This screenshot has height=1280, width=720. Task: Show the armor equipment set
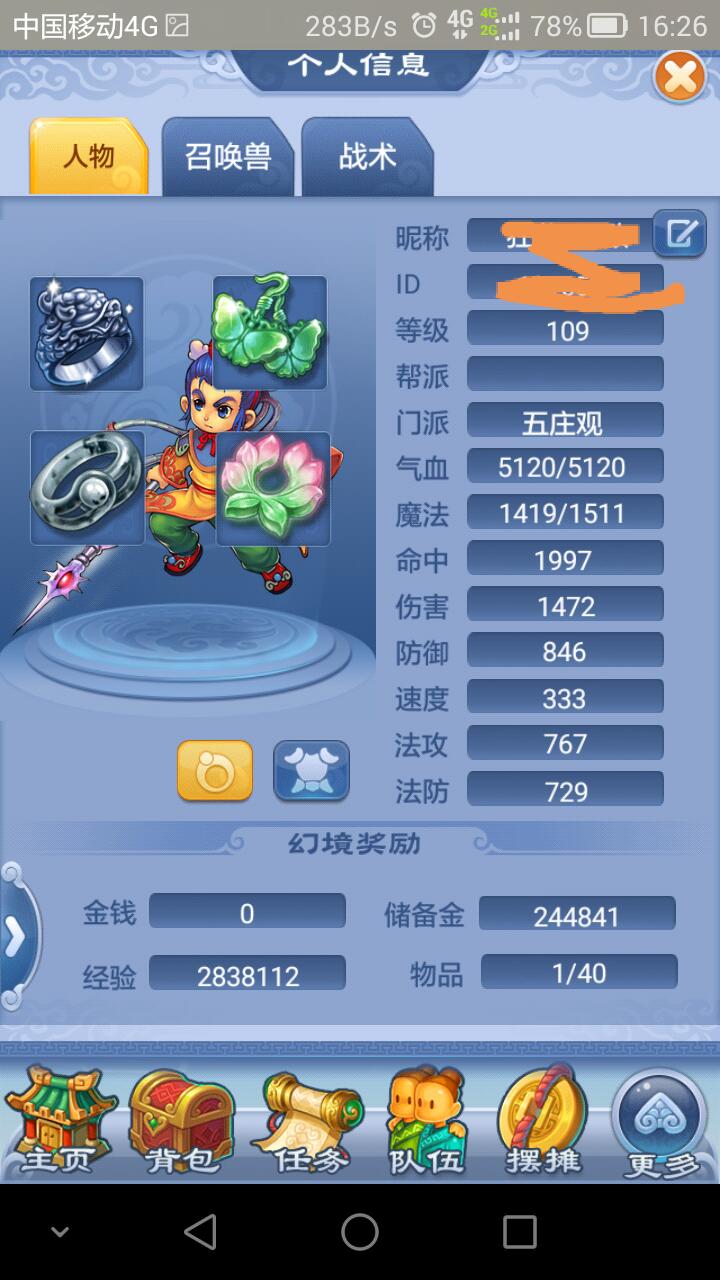311,771
